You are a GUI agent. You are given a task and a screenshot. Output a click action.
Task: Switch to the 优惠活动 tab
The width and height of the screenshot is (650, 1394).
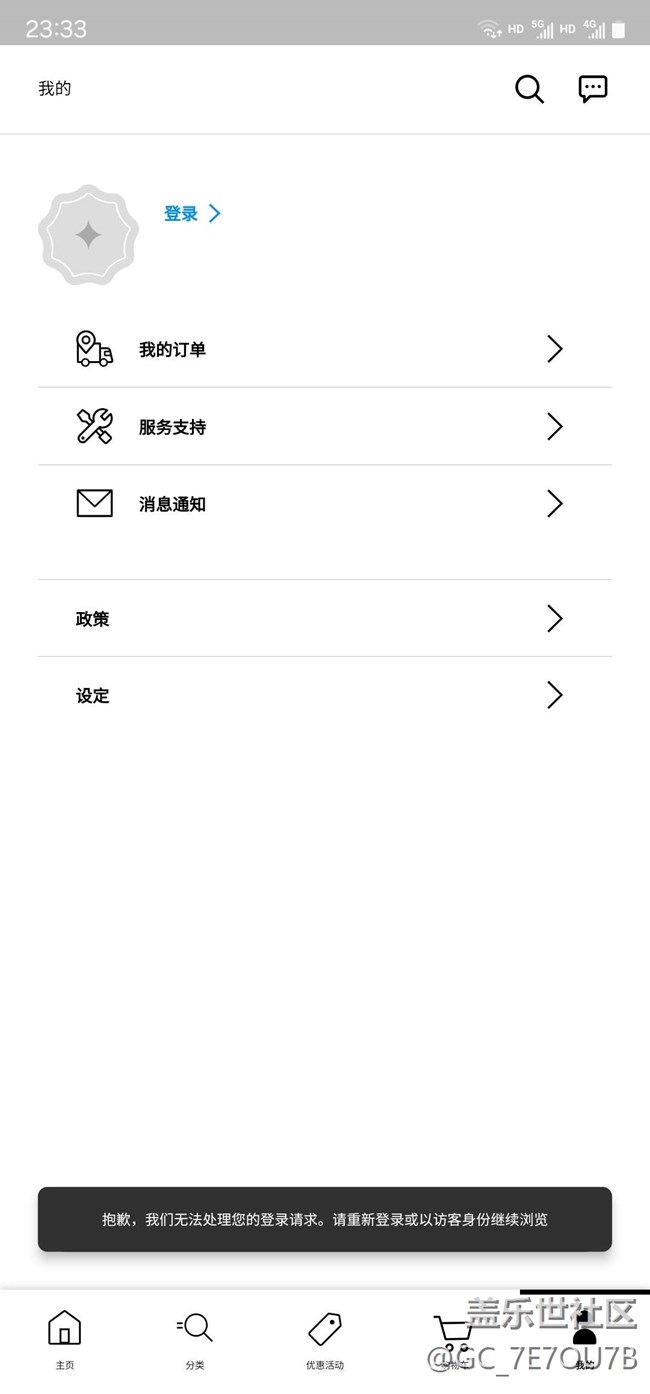pos(325,1339)
